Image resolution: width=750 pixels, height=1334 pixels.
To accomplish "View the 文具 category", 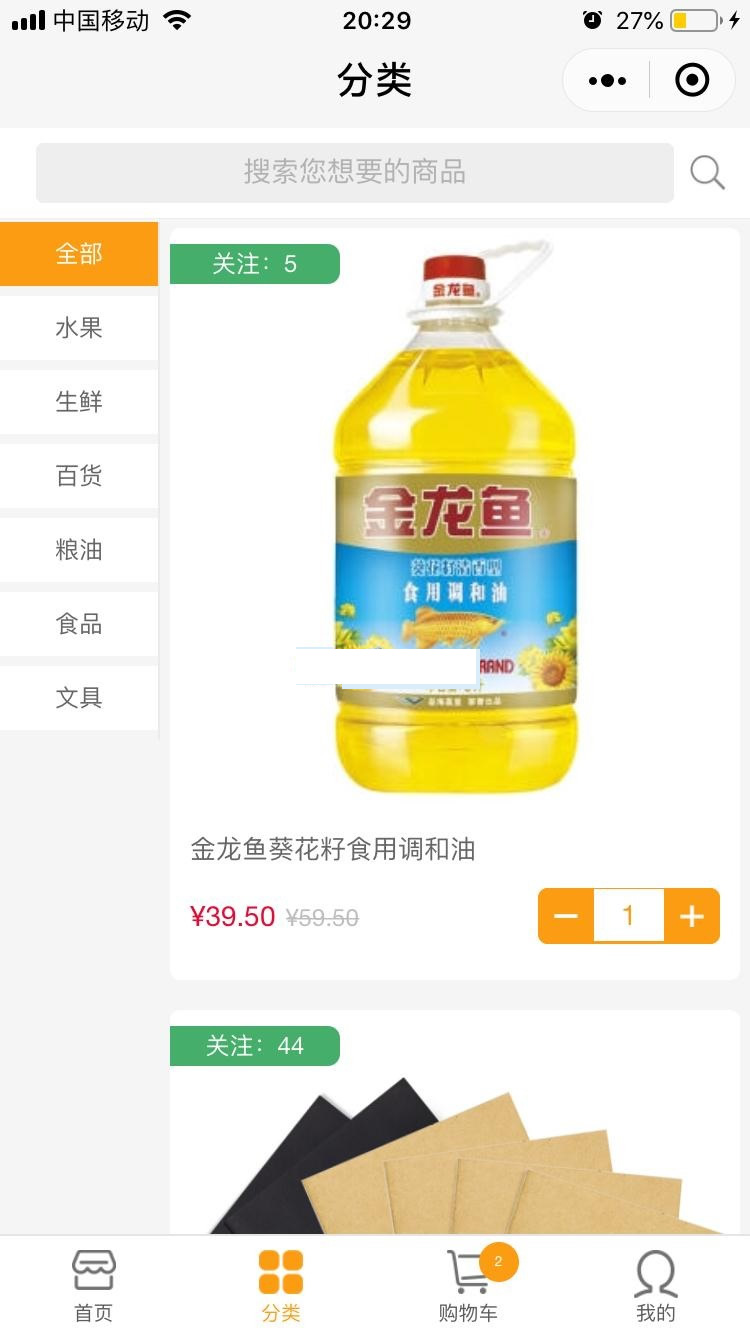I will (x=79, y=698).
